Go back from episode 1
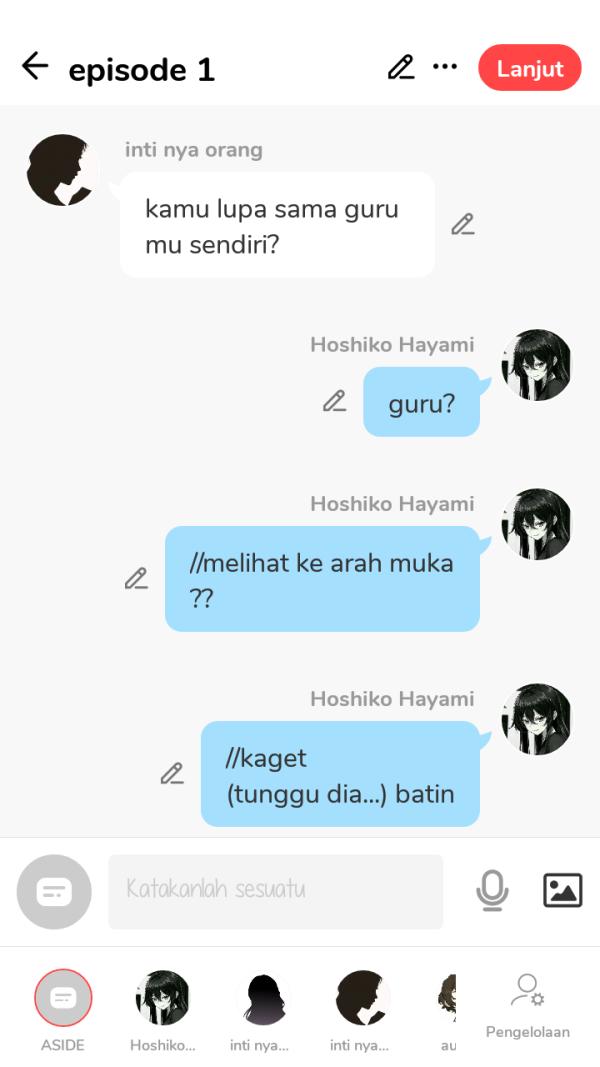Screen dimensions: 600x1067 click(35, 68)
